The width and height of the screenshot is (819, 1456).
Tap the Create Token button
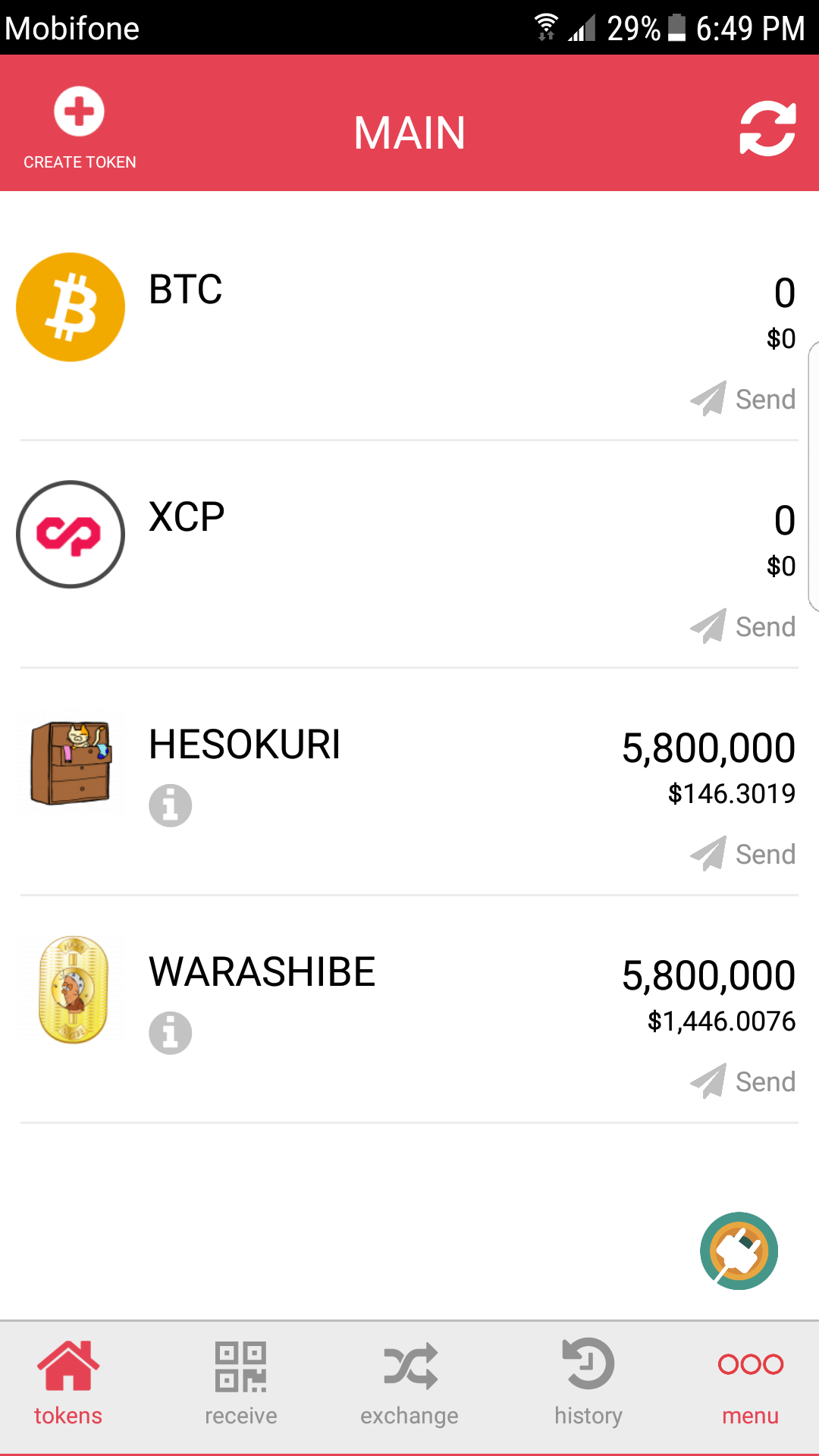click(80, 127)
